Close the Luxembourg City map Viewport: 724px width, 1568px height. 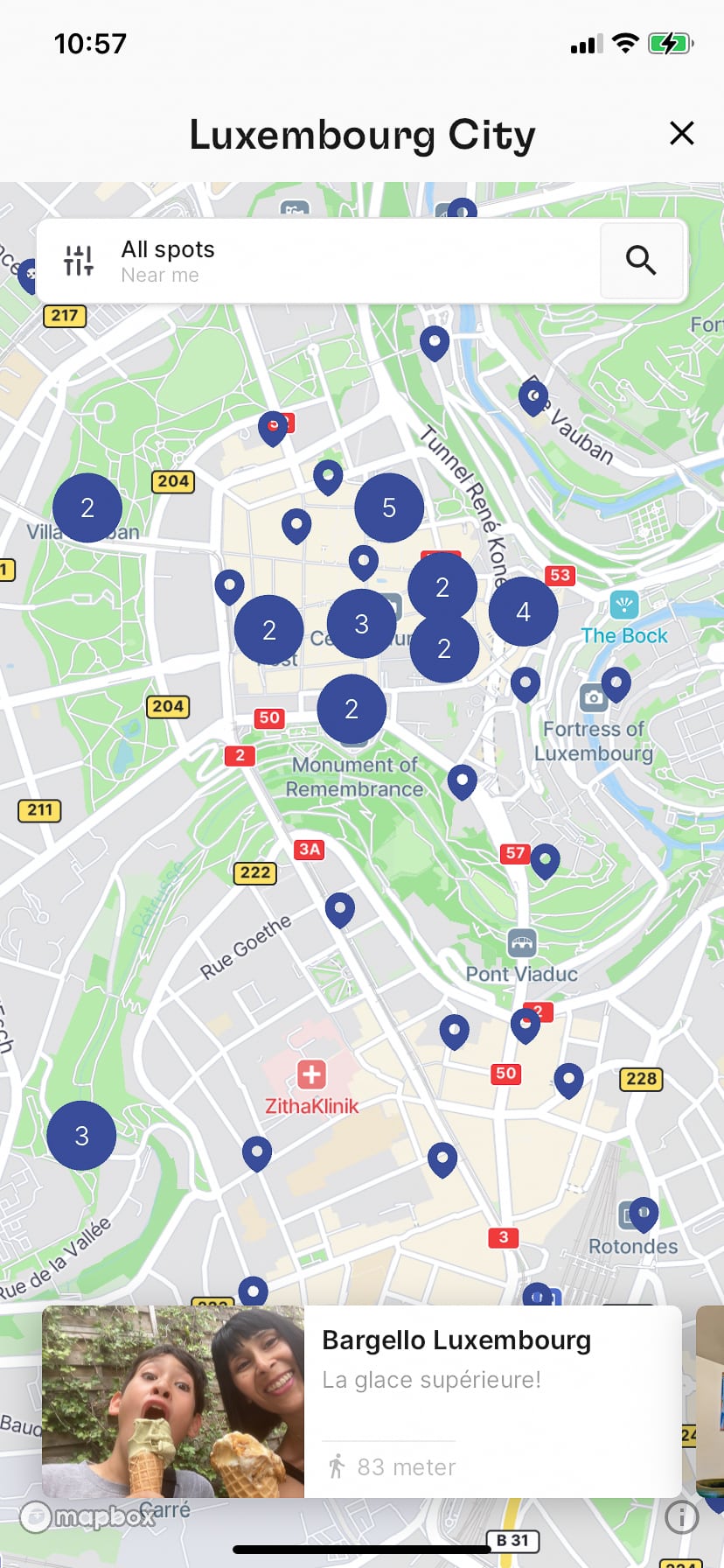tap(681, 133)
